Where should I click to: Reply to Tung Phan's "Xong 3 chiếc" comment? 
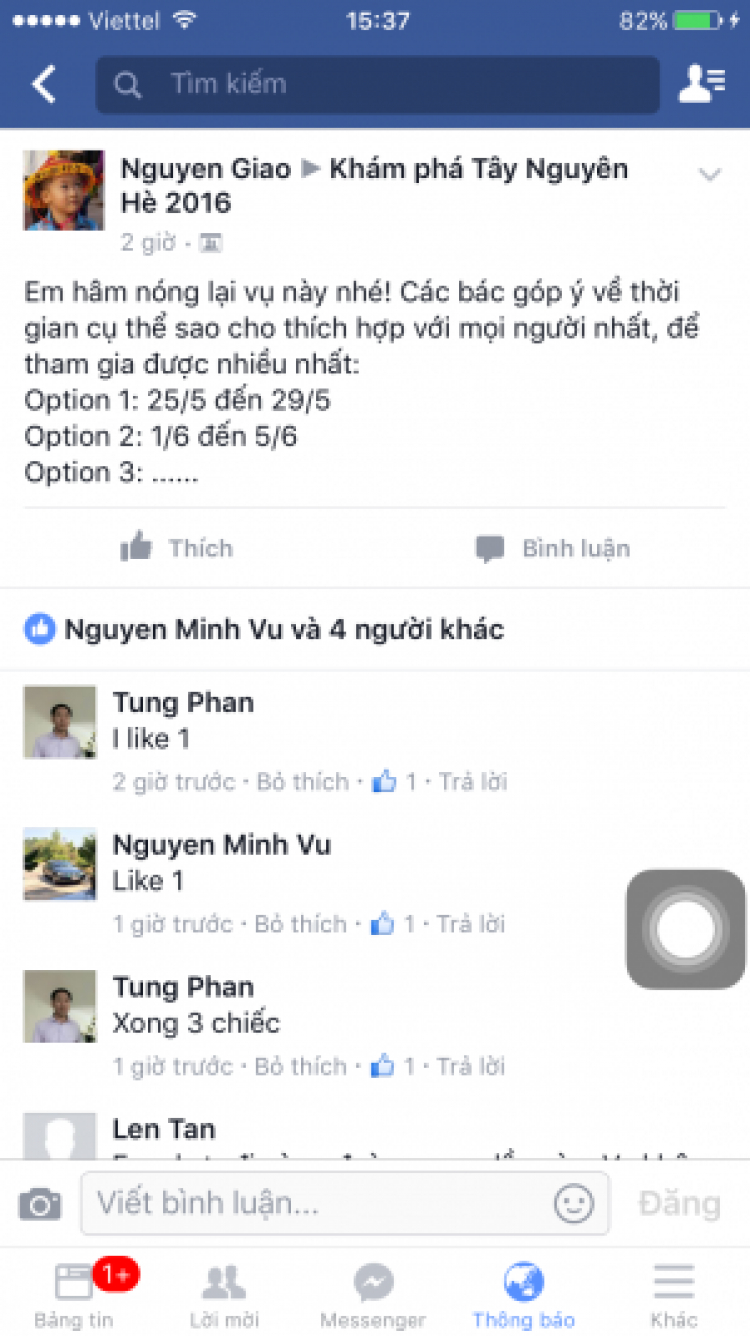tap(472, 1066)
